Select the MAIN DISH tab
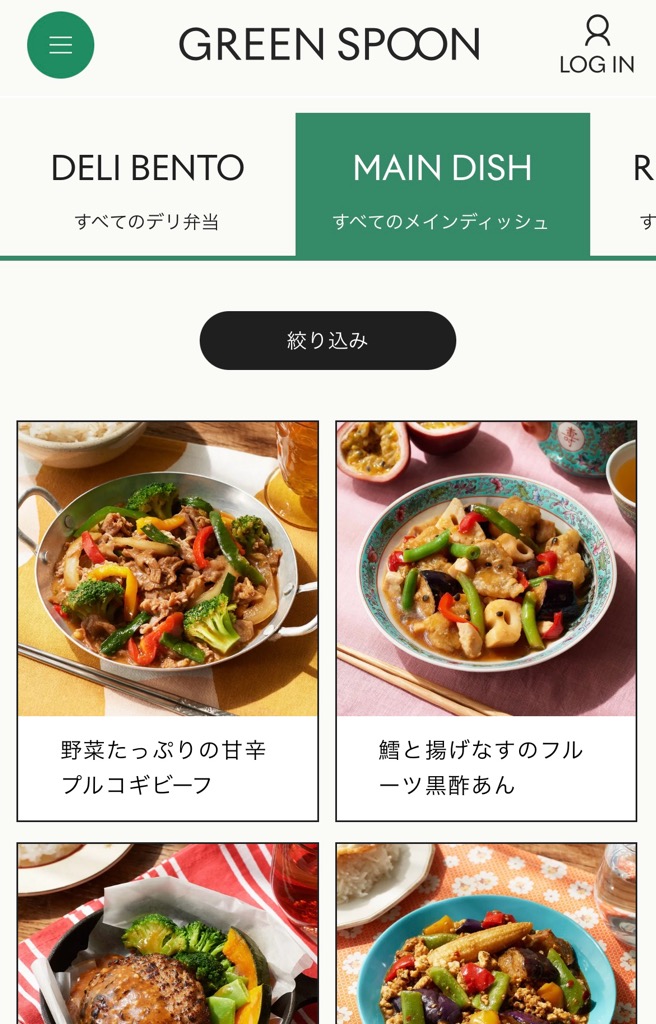 tap(442, 186)
